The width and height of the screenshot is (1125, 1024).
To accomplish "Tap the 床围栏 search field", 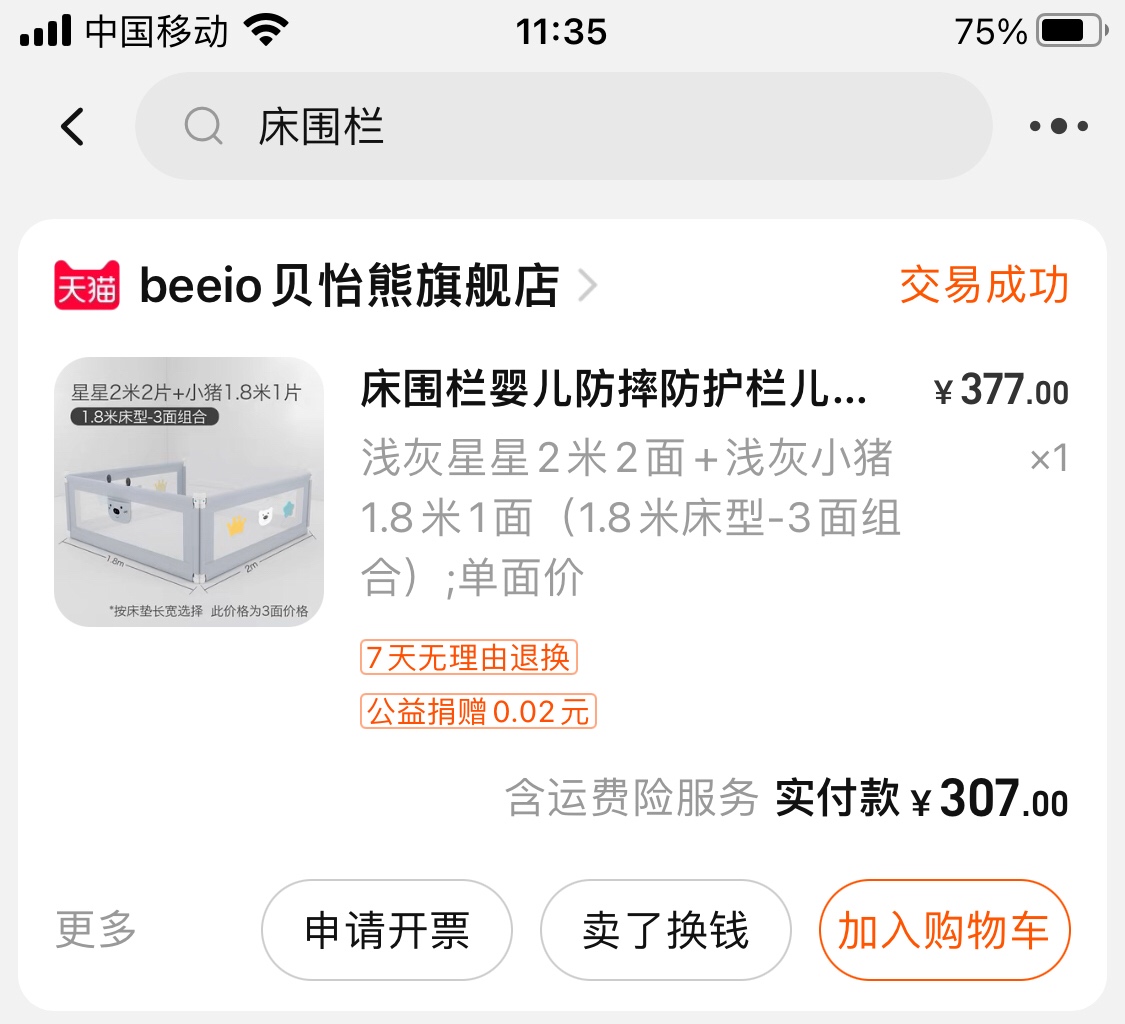I will point(563,127).
